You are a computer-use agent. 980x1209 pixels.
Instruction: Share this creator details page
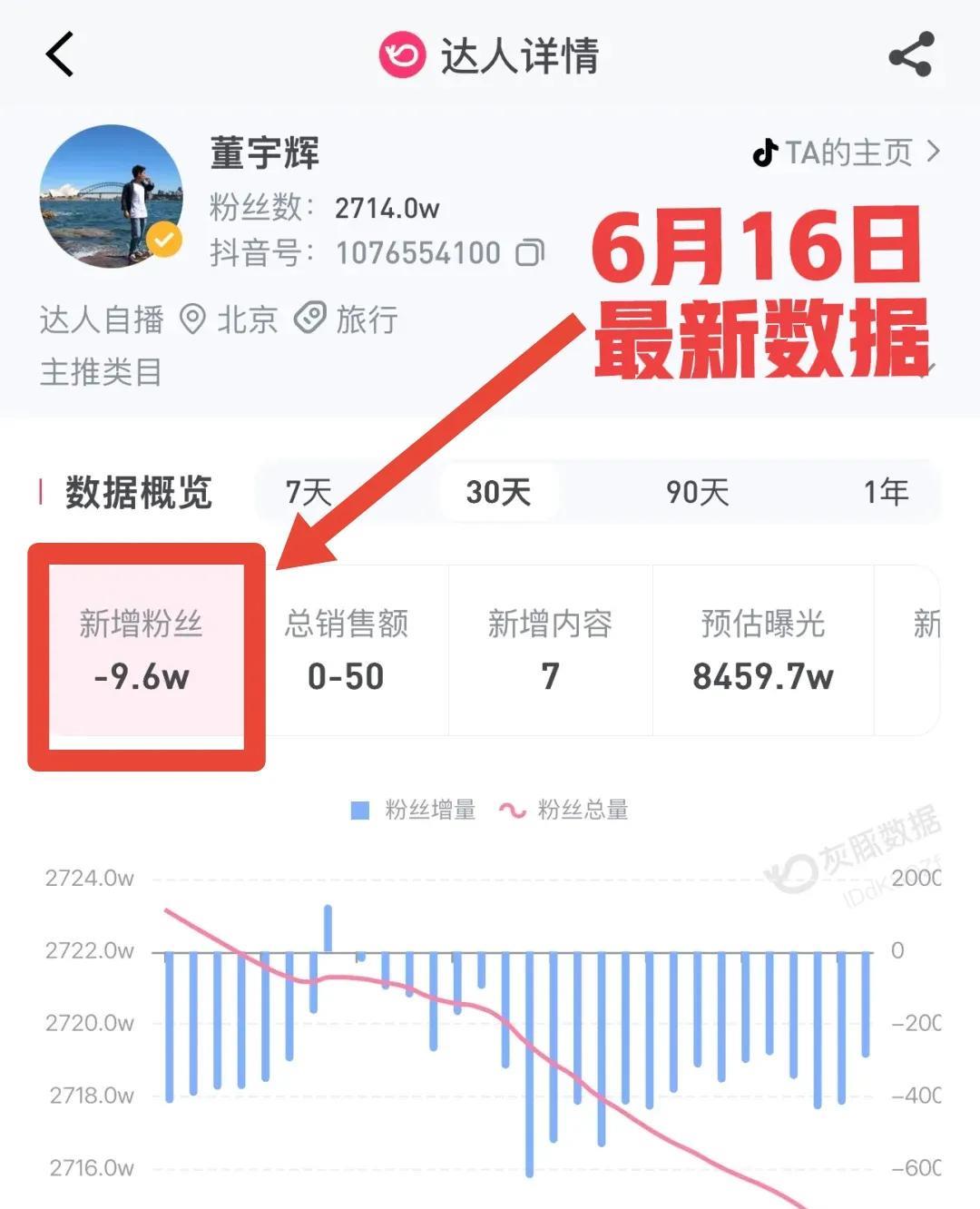coord(910,54)
